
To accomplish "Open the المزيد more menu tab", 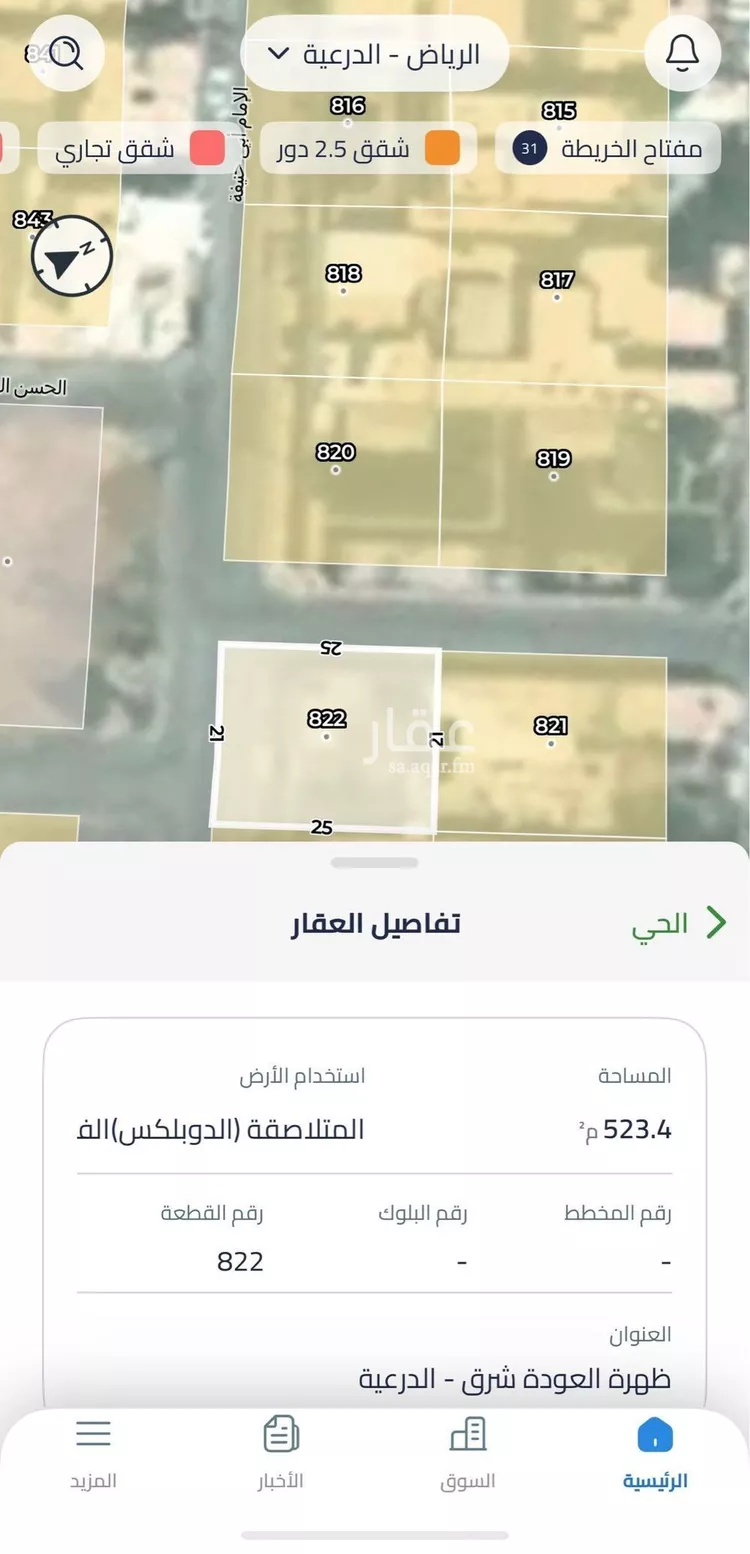I will 93,1452.
